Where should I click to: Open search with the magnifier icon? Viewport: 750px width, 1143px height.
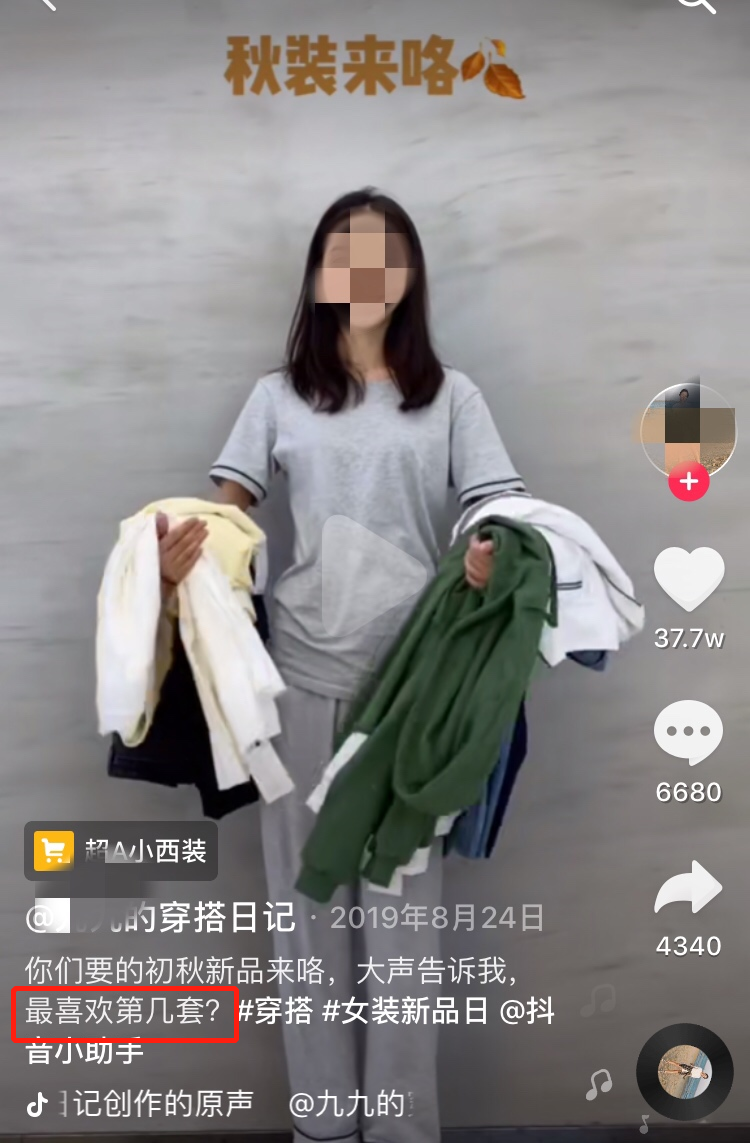click(698, 5)
